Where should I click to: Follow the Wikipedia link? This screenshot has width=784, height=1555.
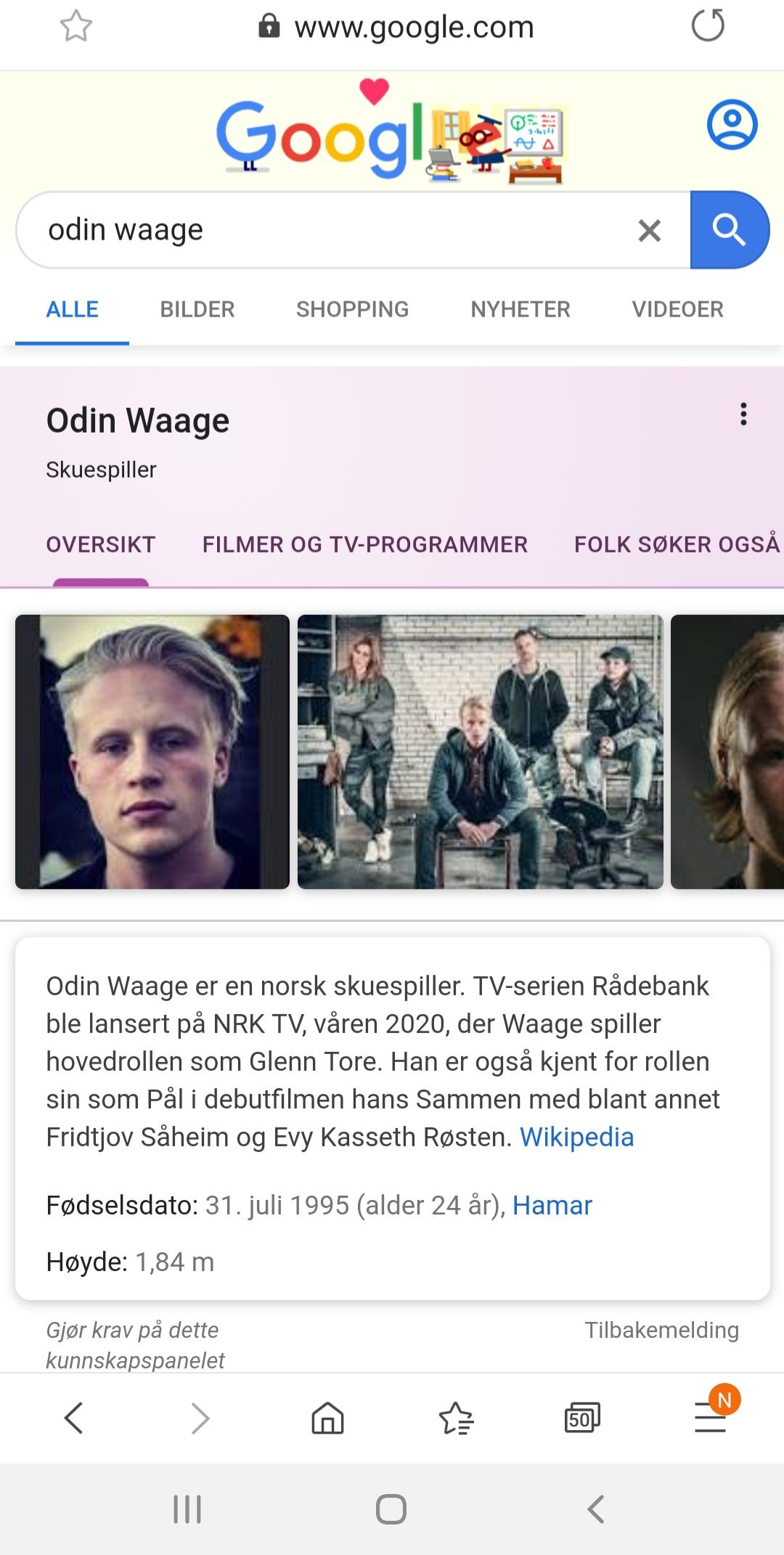(577, 1137)
